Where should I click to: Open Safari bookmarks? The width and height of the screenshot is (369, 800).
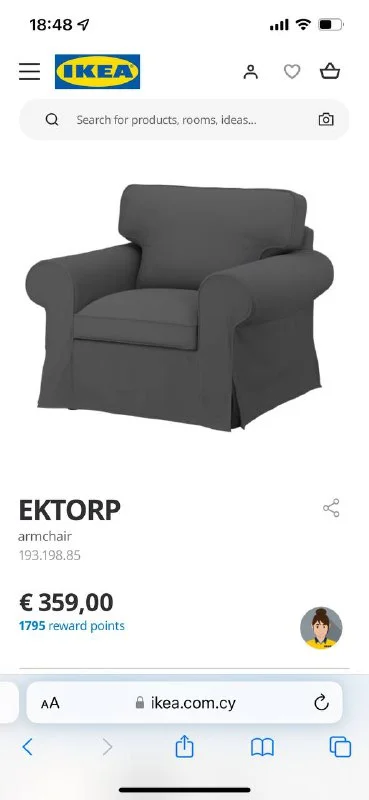click(262, 747)
